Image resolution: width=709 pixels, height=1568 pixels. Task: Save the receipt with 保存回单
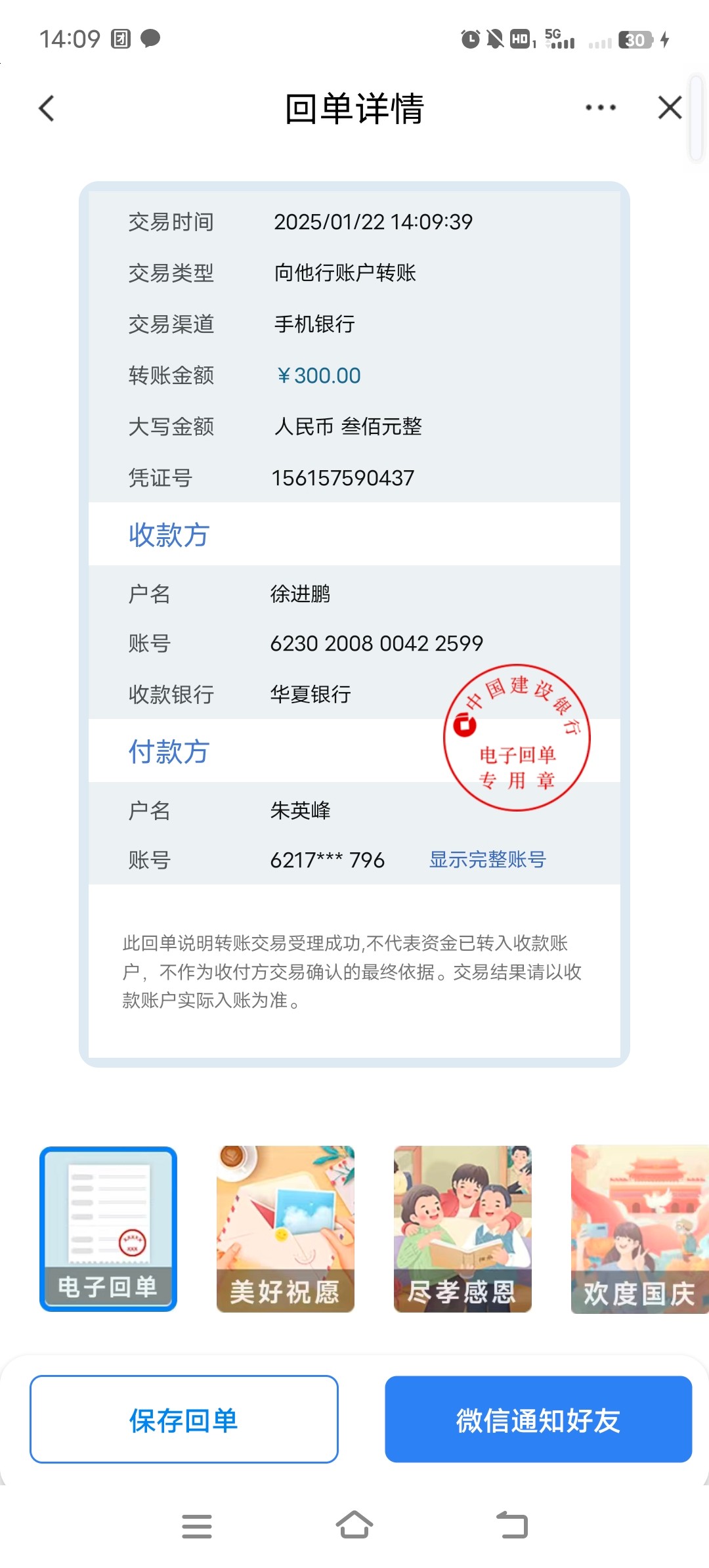pyautogui.click(x=184, y=1420)
